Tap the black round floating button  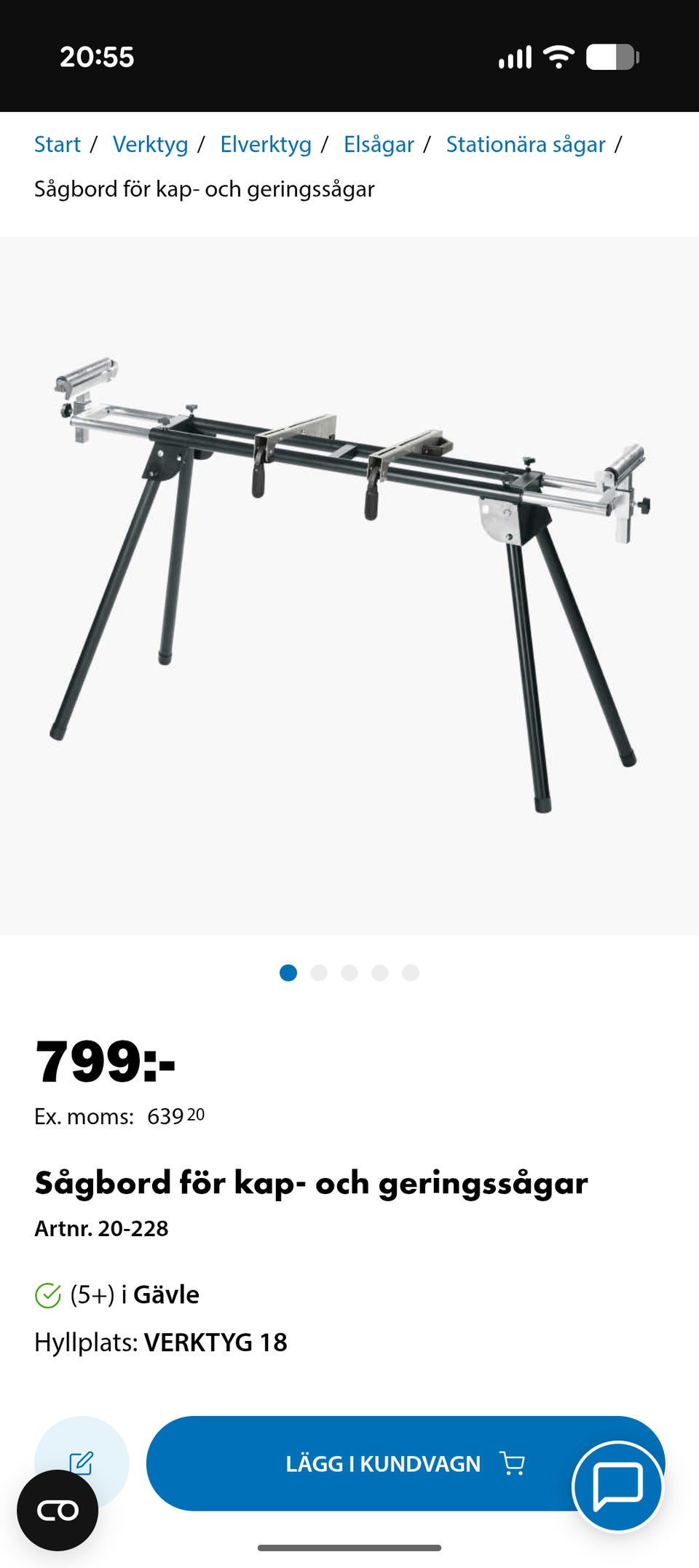(58, 1511)
